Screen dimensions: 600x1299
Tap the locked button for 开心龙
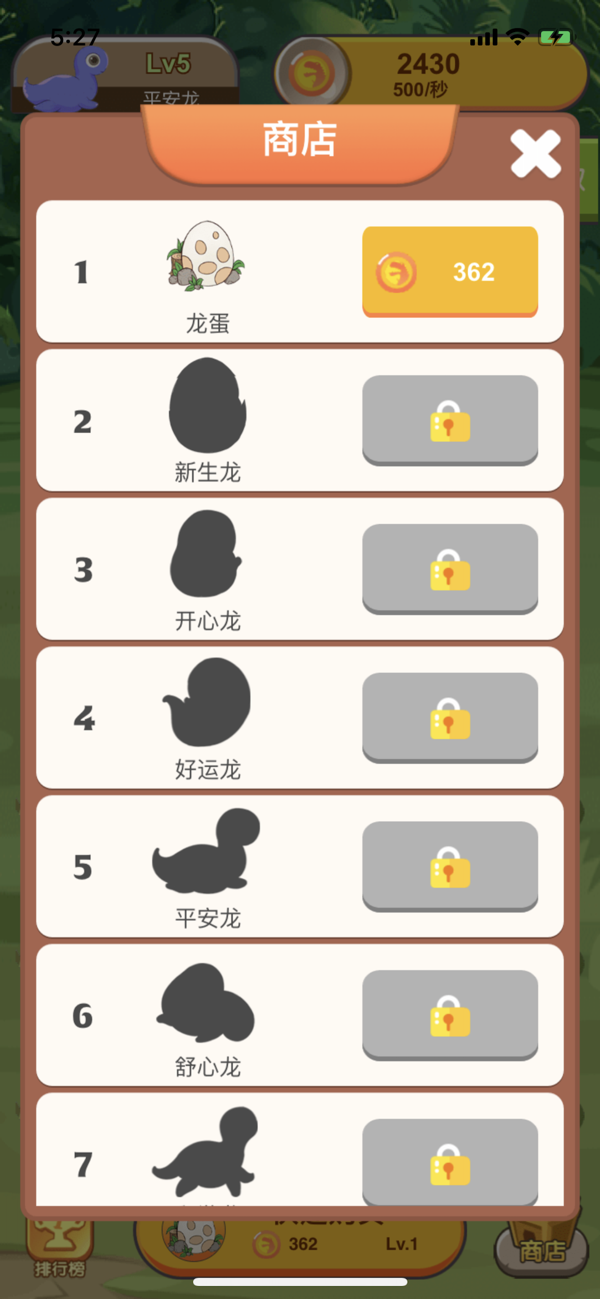click(449, 569)
